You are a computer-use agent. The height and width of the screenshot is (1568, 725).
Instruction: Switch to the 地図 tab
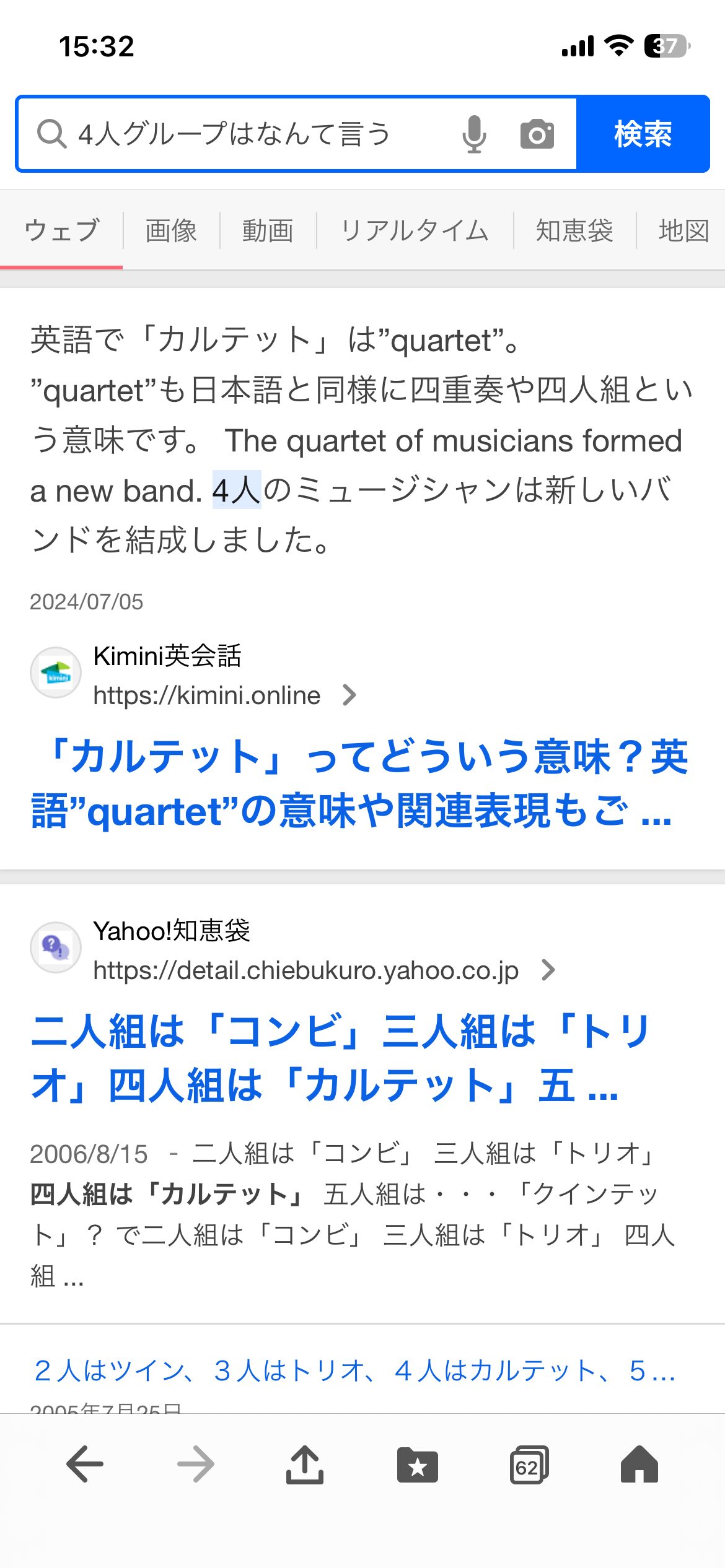(x=683, y=230)
